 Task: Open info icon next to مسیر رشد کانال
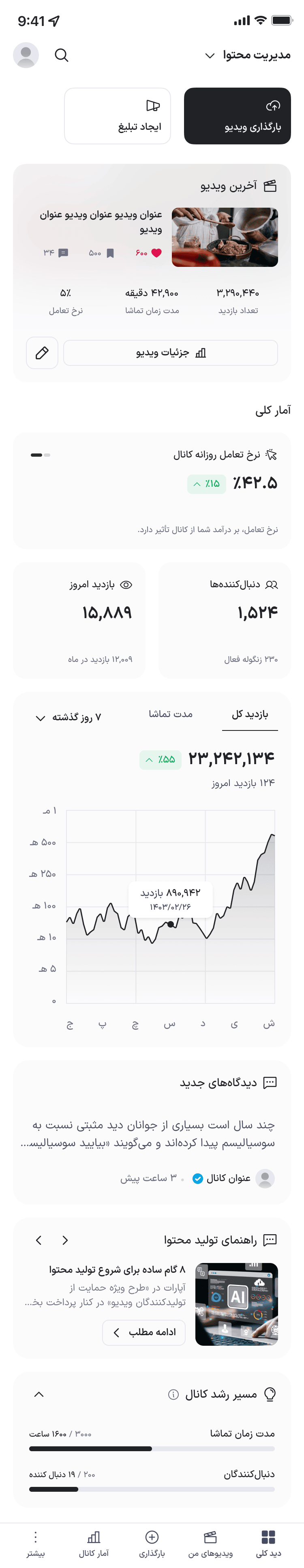(x=173, y=1394)
